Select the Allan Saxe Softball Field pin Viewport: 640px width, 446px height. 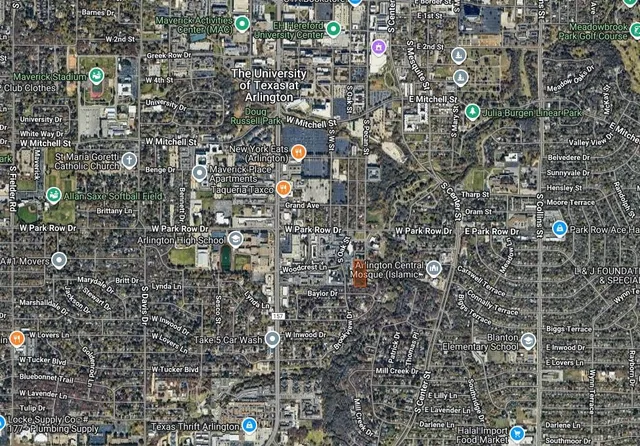click(52, 193)
